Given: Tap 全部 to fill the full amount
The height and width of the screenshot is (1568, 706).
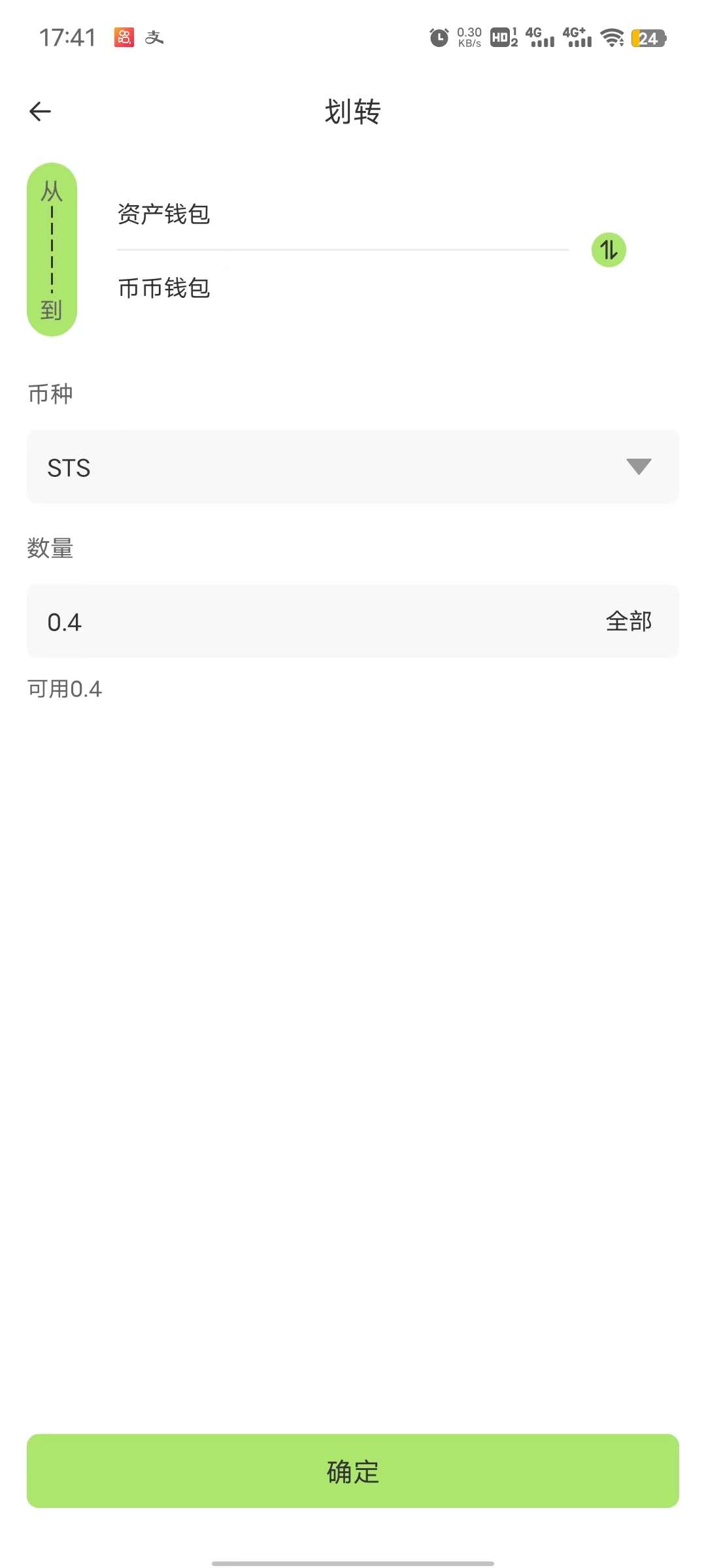Looking at the screenshot, I should pyautogui.click(x=629, y=621).
